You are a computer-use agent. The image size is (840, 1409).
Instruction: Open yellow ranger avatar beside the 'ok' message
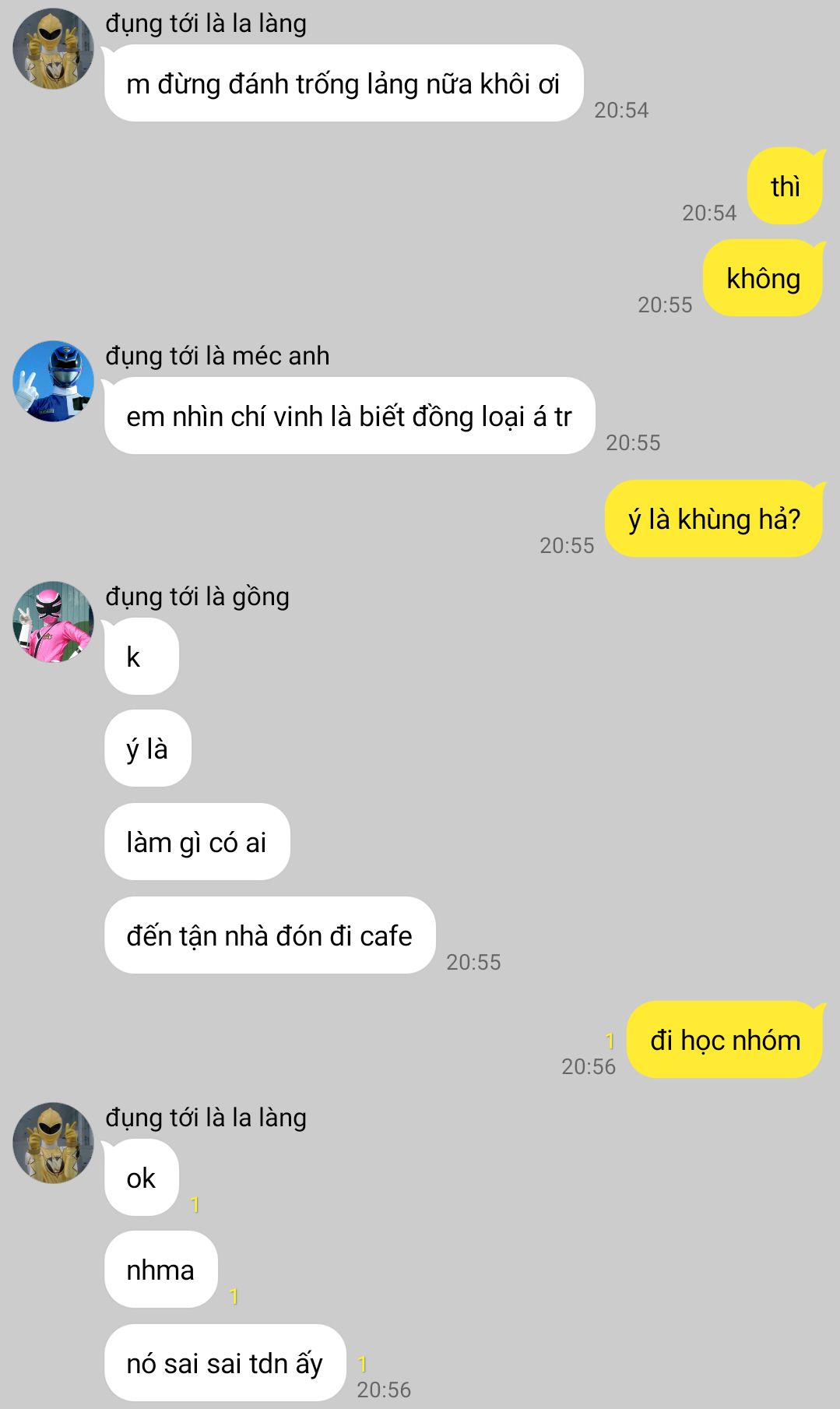53,1143
